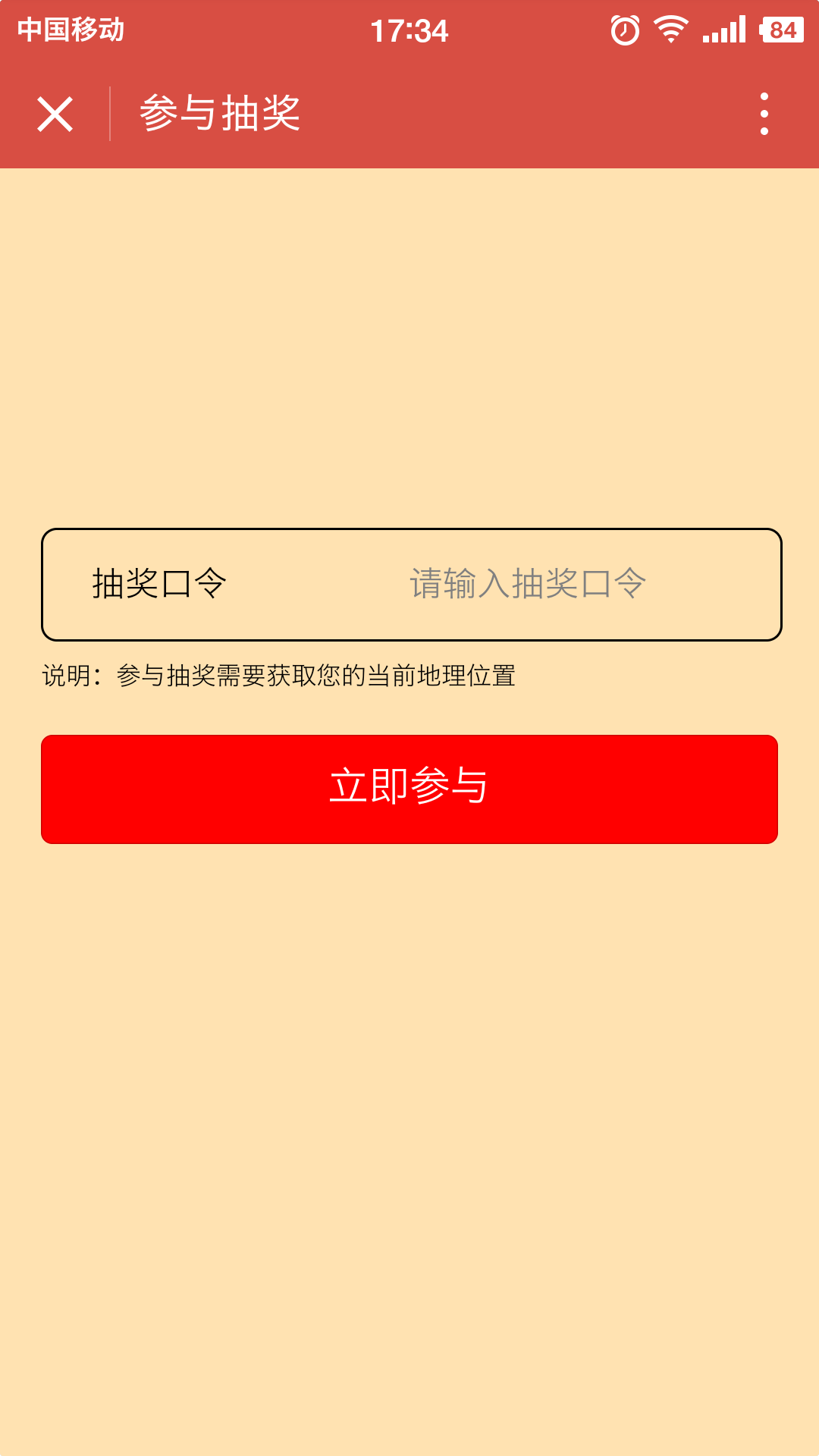Tap the 立即参与 button

pos(409,789)
